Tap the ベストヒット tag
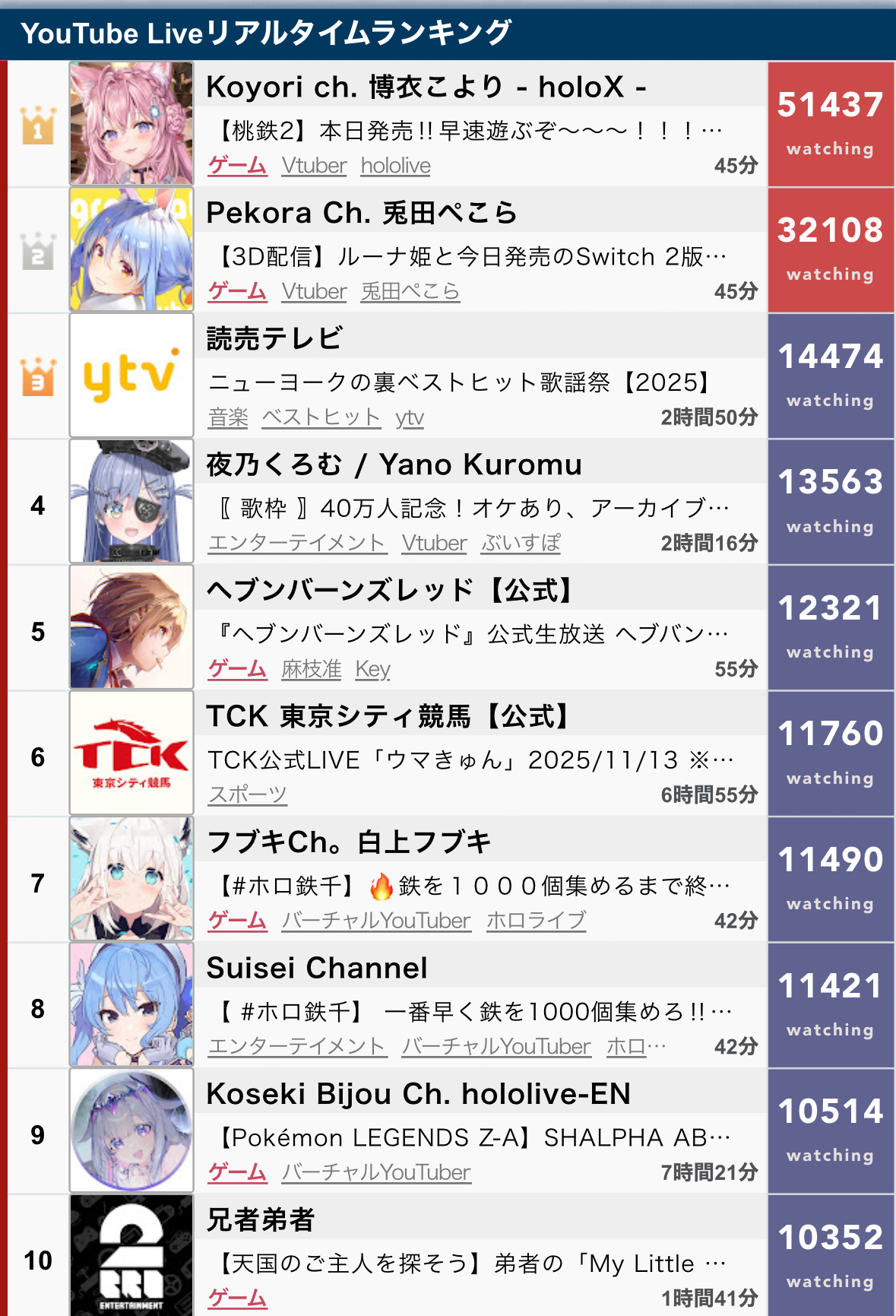This screenshot has height=1316, width=896. pyautogui.click(x=321, y=417)
